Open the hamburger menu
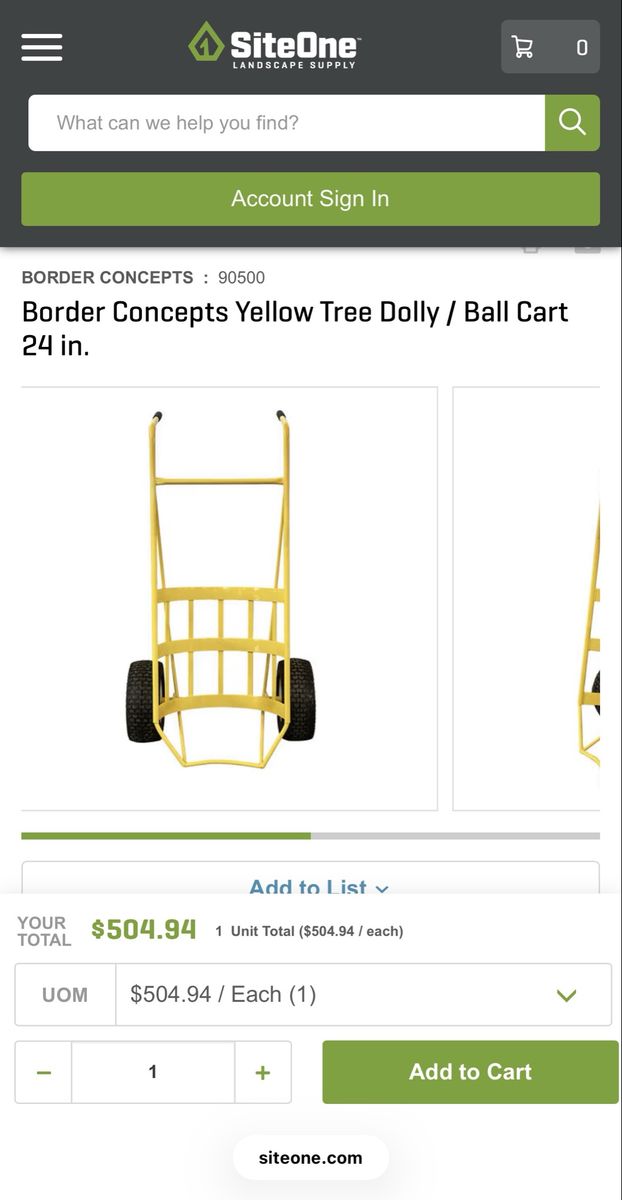 [x=42, y=47]
